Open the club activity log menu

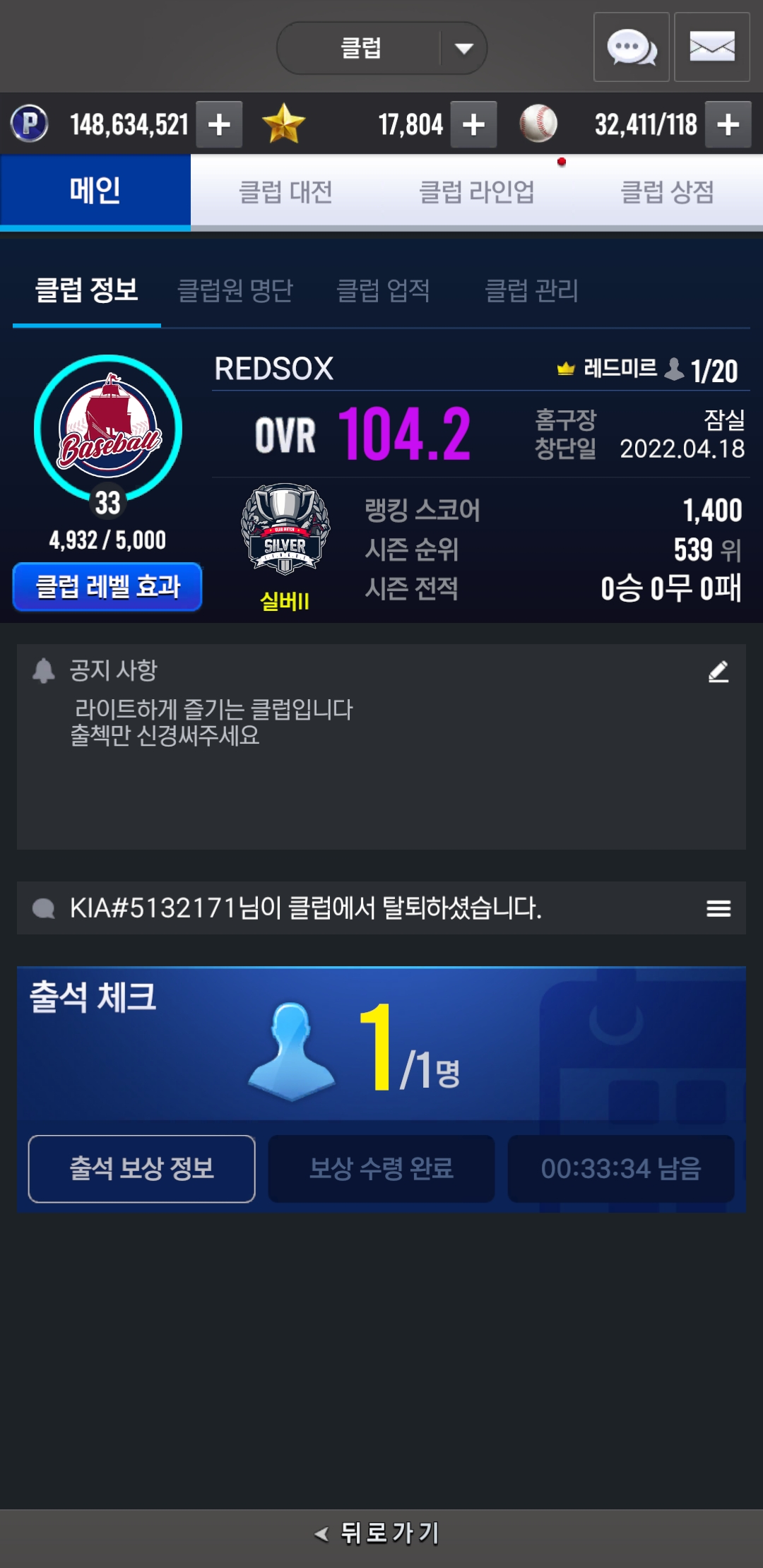coord(718,908)
